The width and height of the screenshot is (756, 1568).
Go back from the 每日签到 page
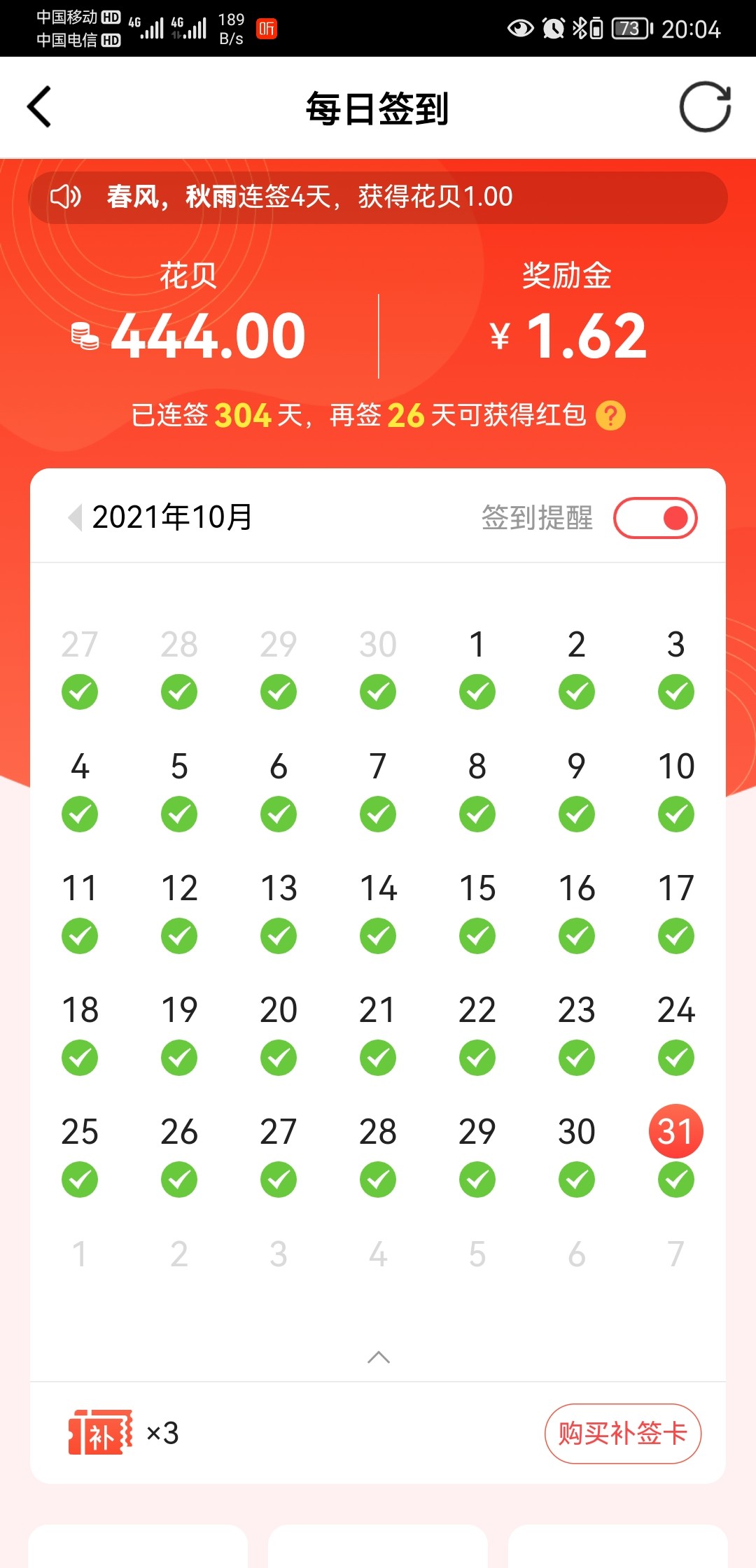click(39, 107)
